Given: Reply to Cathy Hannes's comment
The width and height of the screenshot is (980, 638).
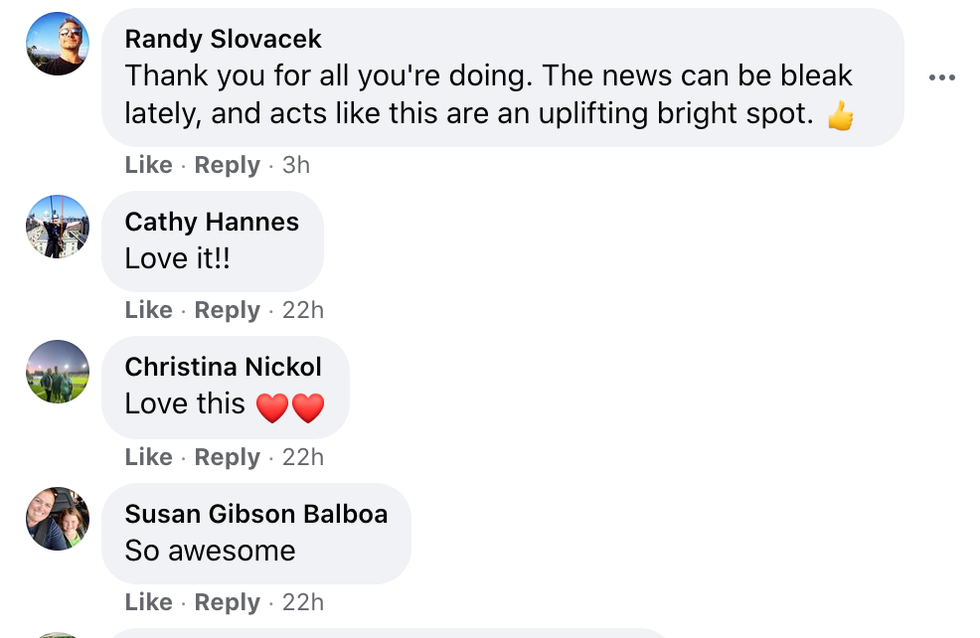Looking at the screenshot, I should click(x=227, y=310).
